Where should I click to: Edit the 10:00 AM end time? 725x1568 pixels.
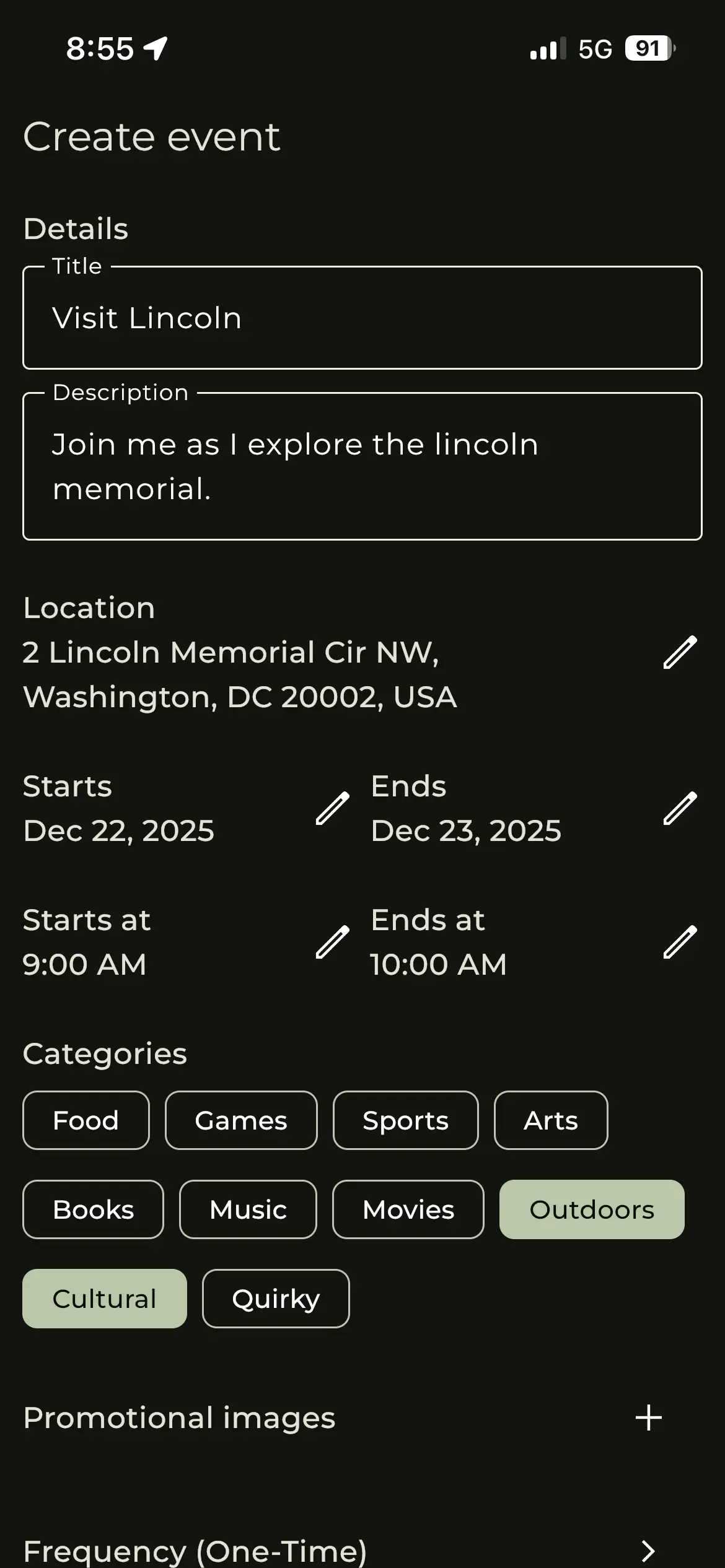[680, 942]
